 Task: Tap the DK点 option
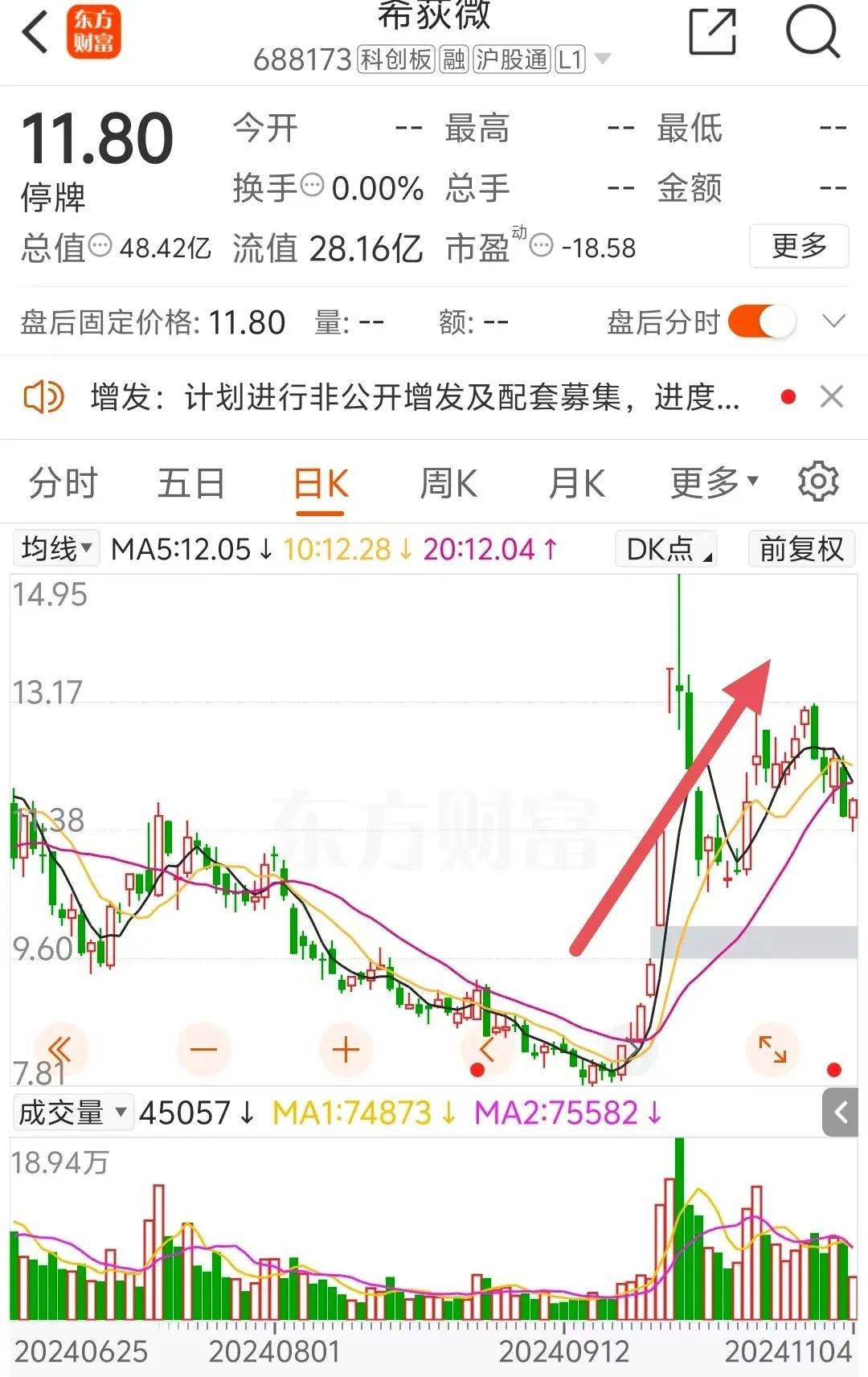(x=666, y=549)
